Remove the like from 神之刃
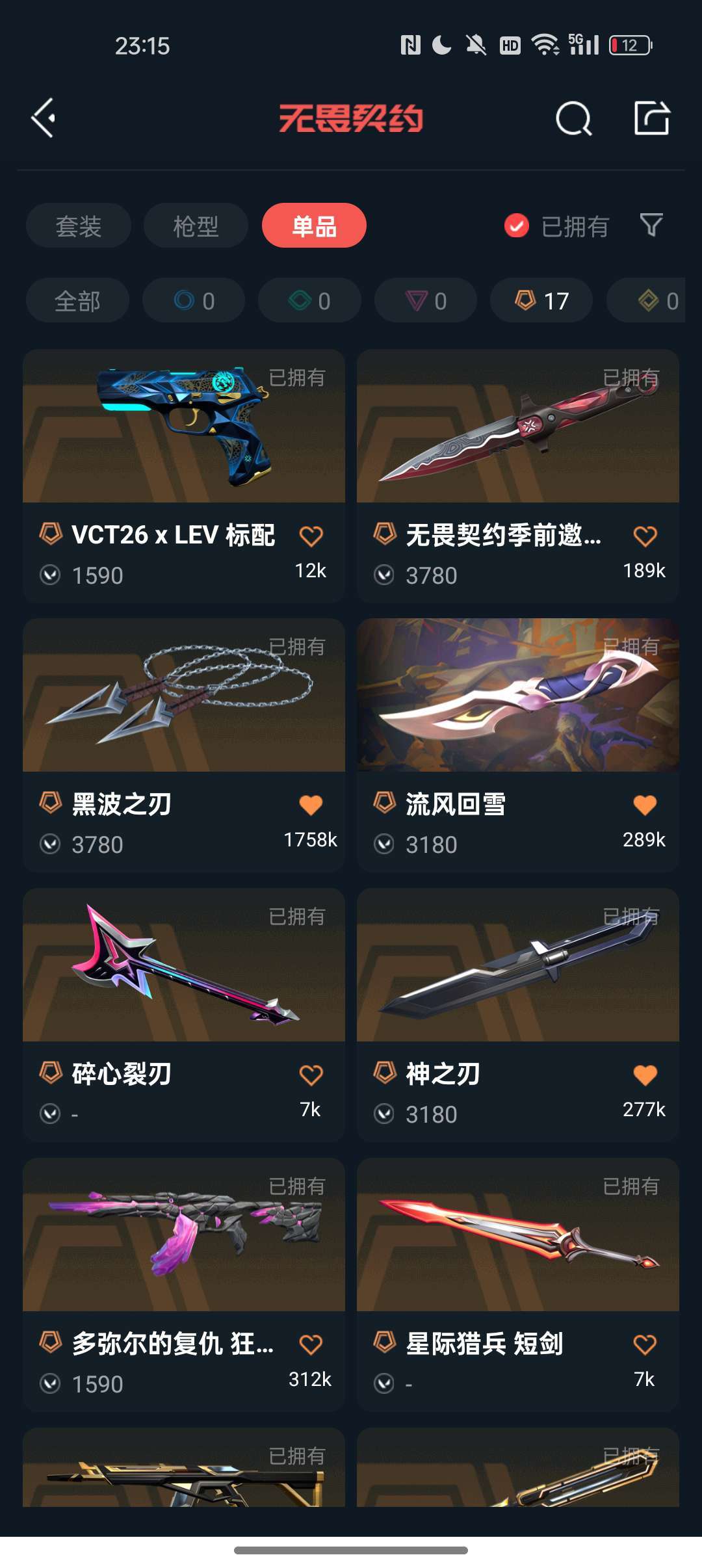702x1568 pixels. [645, 1075]
